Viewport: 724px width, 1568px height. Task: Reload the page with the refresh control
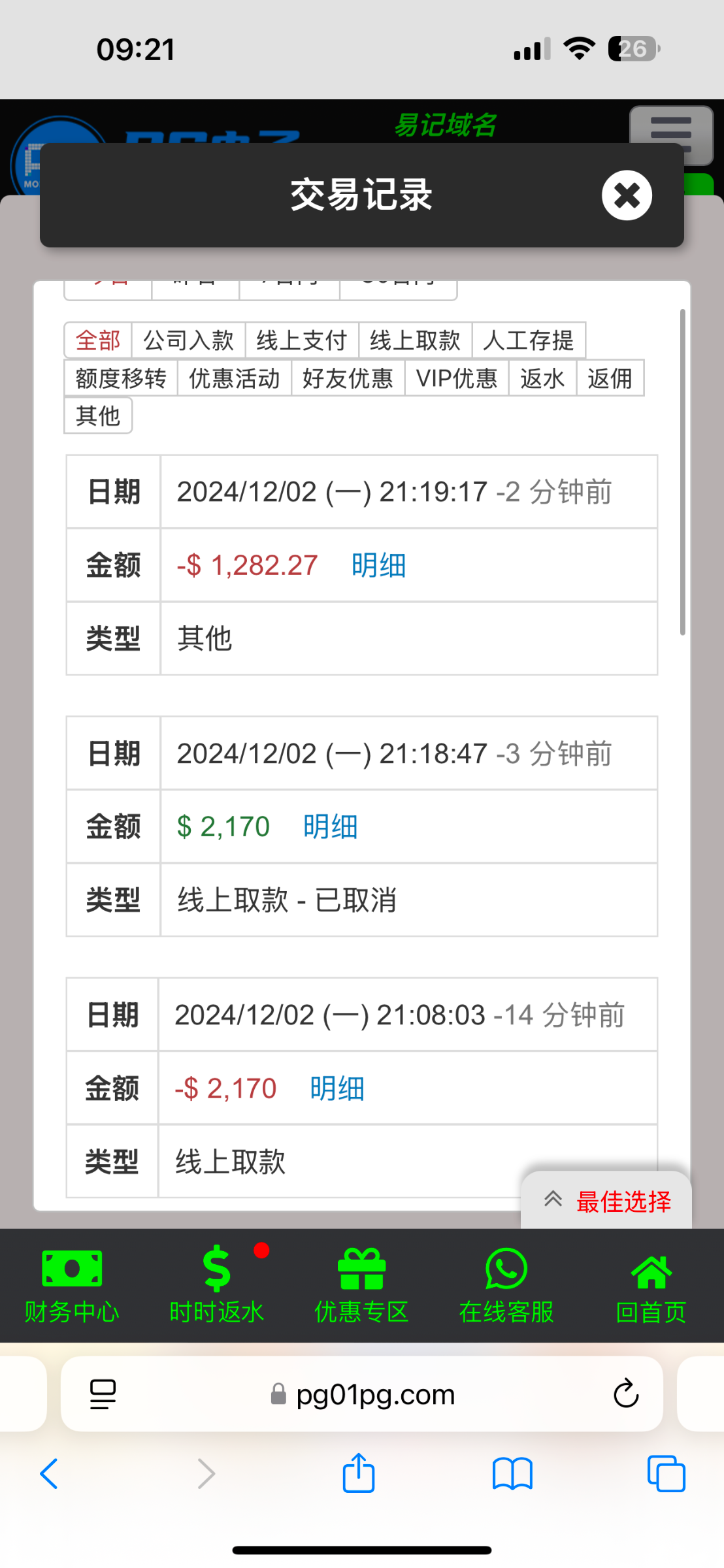tap(625, 1393)
